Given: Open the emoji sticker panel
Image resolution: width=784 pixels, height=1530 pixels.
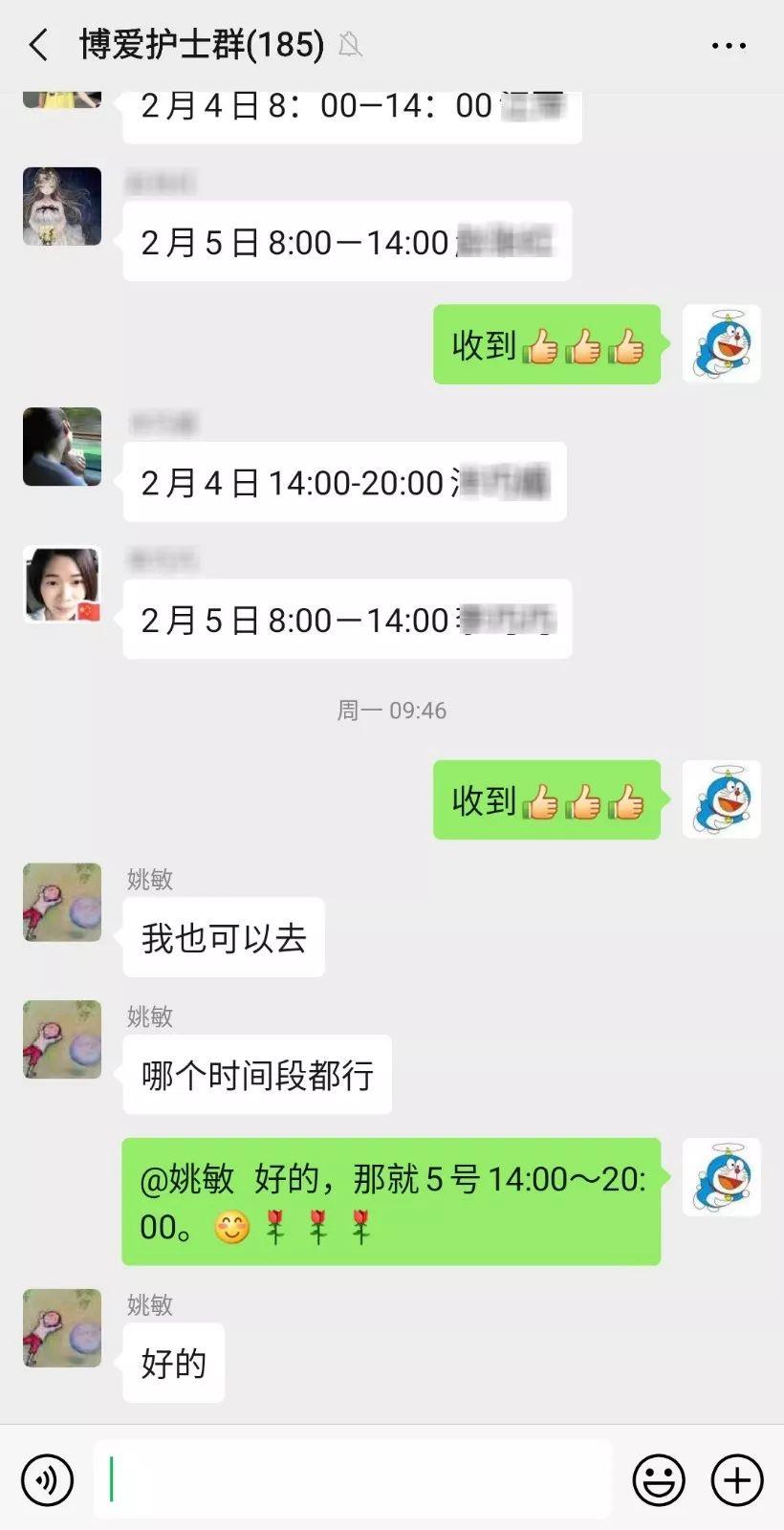Looking at the screenshot, I should tap(659, 1479).
